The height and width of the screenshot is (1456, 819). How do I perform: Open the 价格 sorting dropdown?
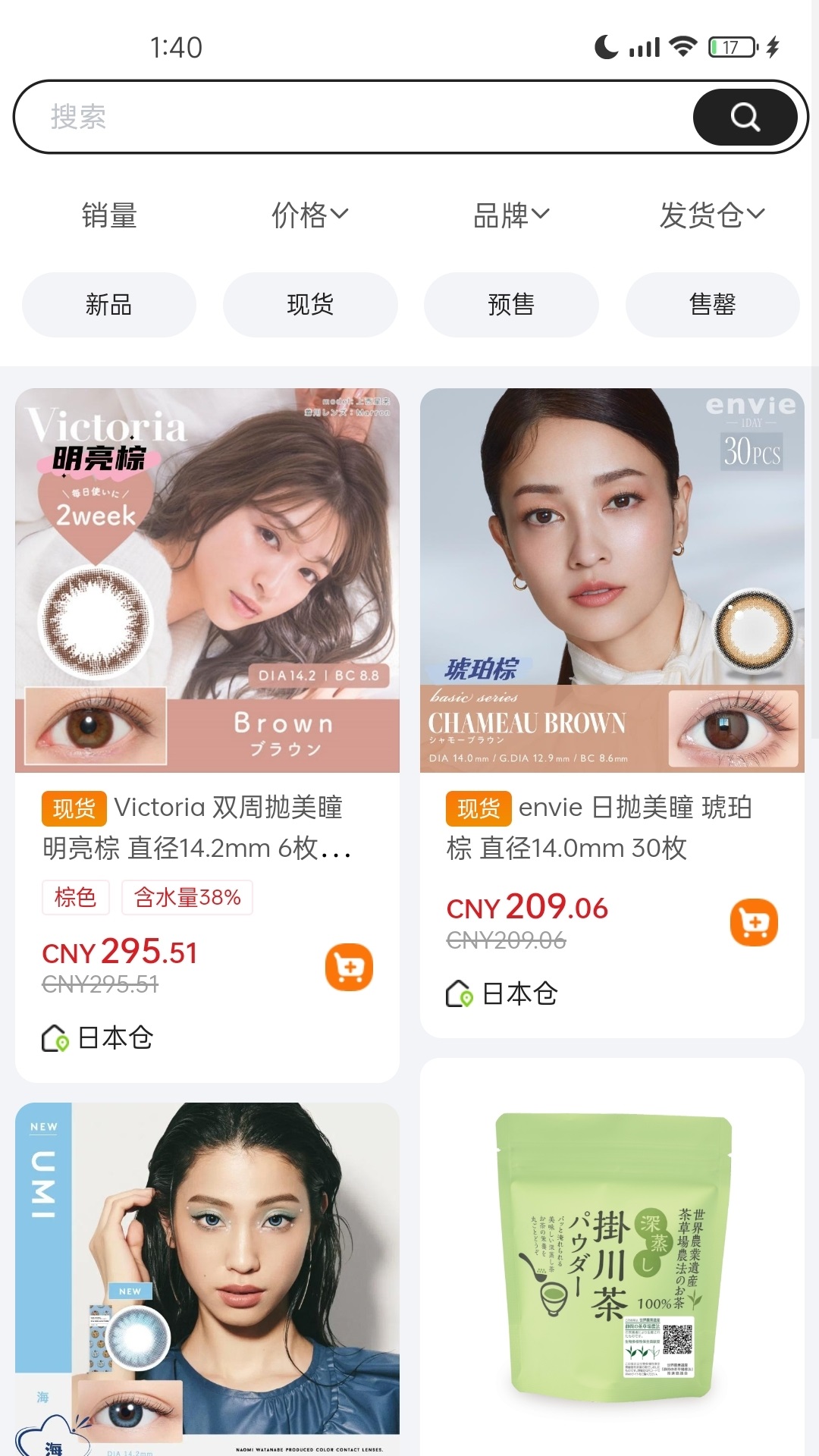coord(307,215)
